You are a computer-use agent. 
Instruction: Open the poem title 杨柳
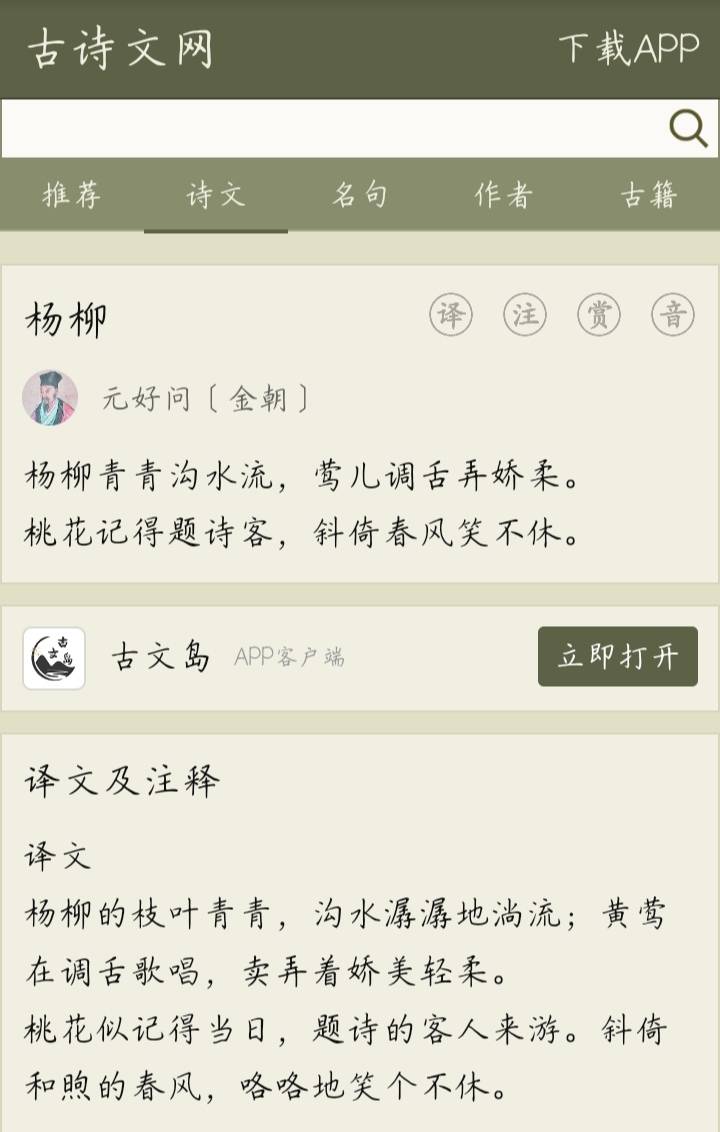66,320
